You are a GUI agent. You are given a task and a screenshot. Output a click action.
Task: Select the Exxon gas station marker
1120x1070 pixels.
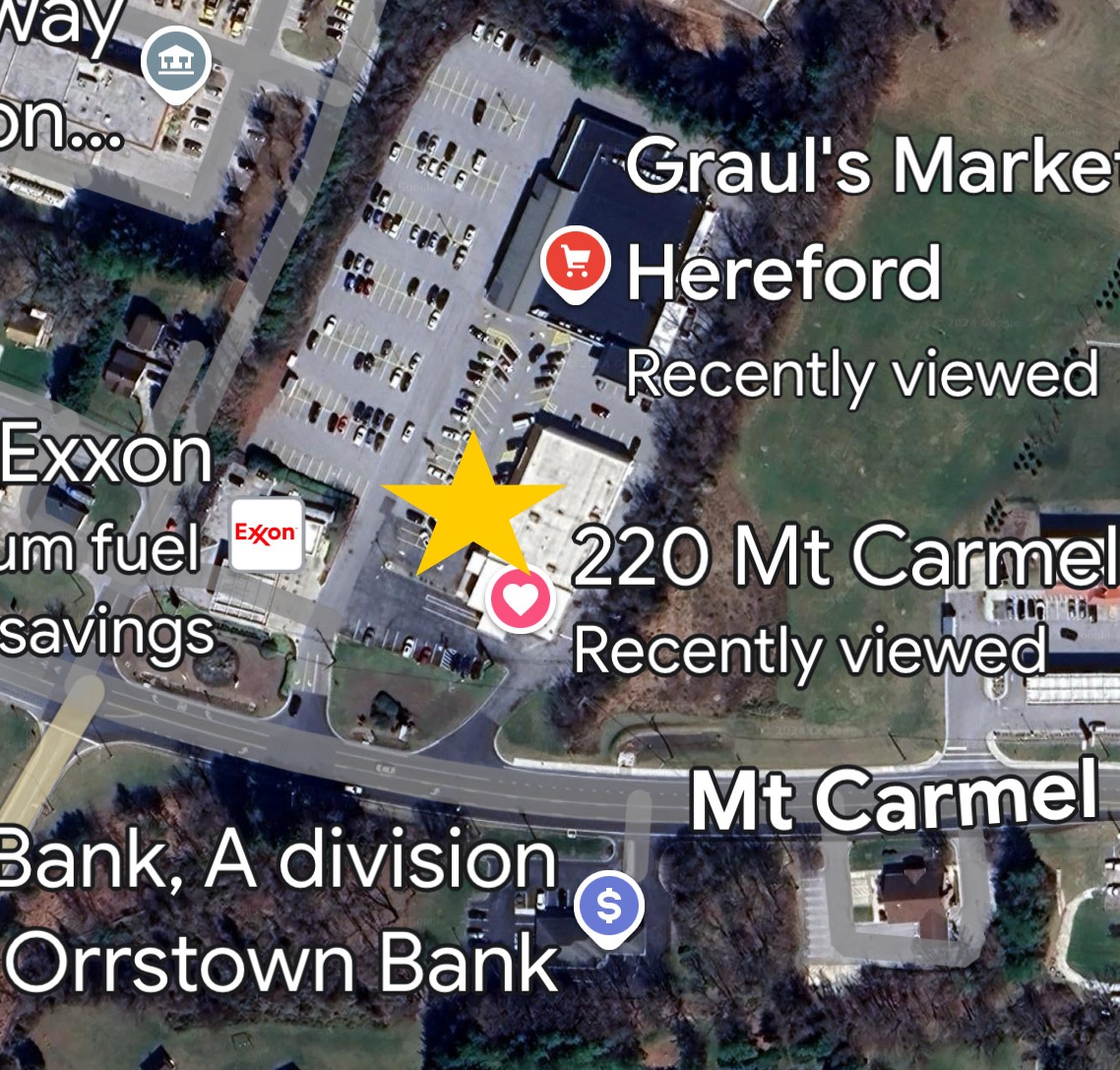(x=266, y=534)
